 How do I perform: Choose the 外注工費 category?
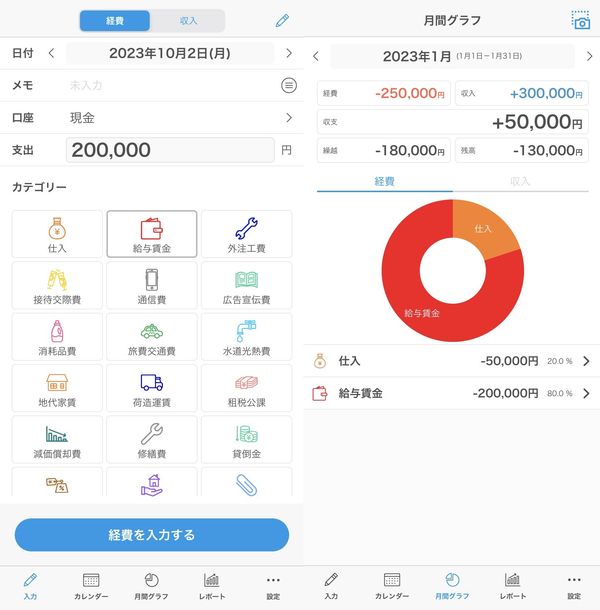[x=247, y=234]
